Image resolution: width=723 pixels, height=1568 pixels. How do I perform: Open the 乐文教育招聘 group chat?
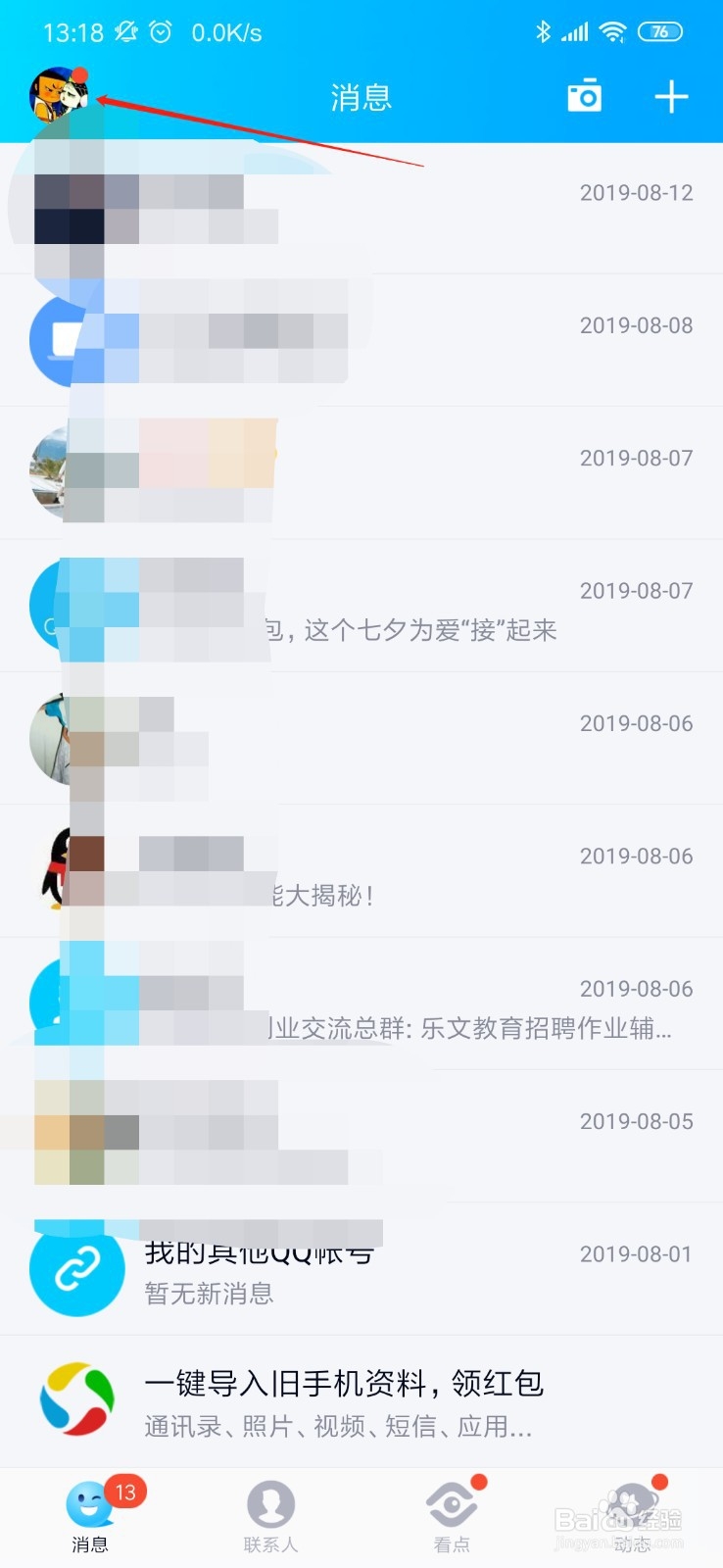tap(361, 1004)
